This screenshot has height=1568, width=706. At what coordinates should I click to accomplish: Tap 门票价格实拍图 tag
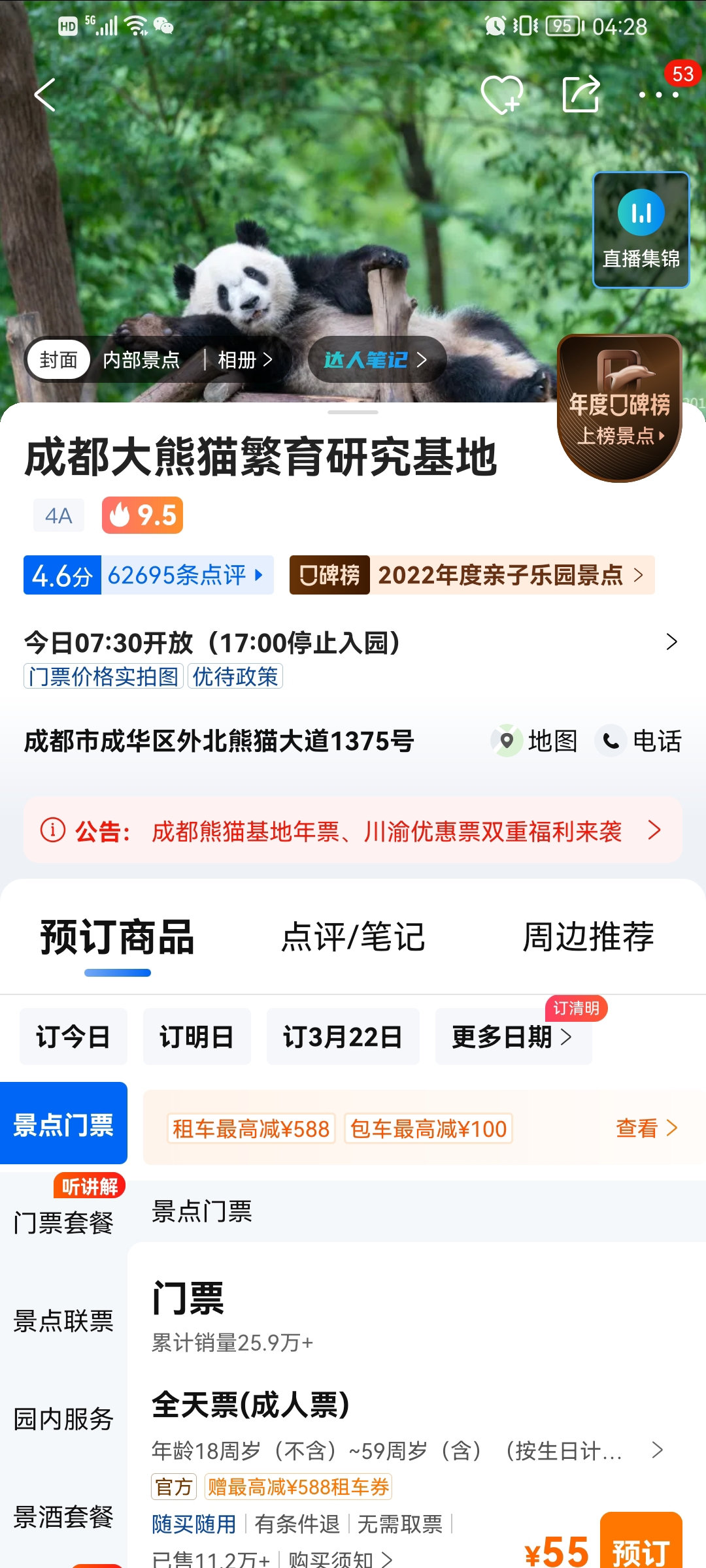tap(103, 677)
